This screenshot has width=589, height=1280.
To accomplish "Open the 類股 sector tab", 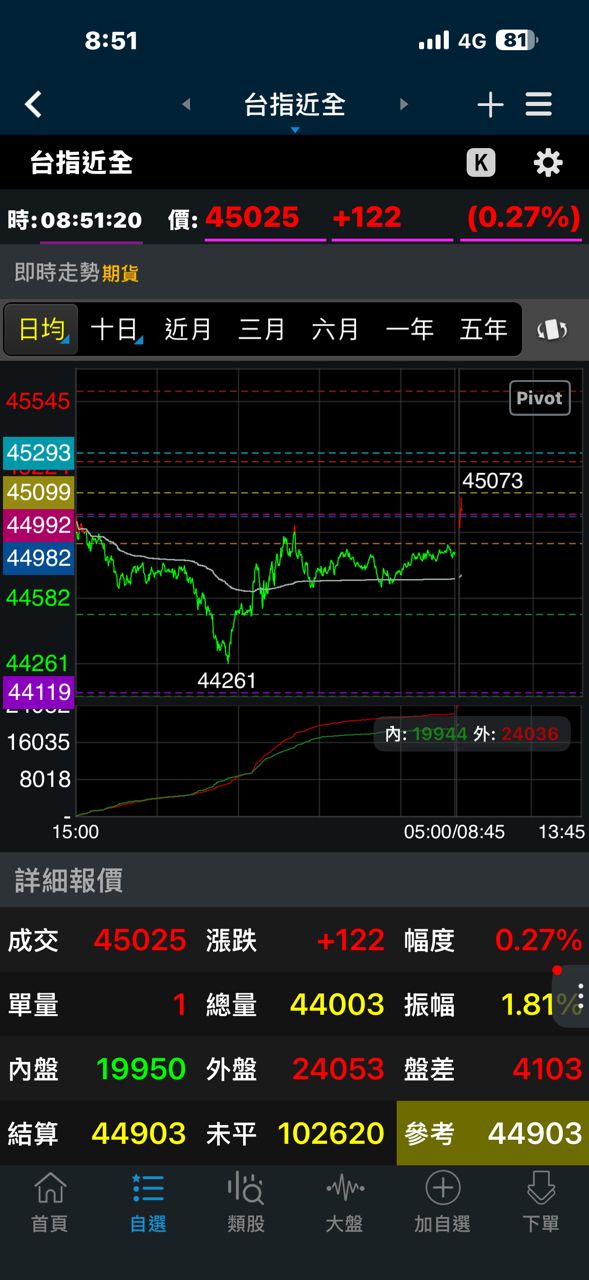I will (246, 1203).
